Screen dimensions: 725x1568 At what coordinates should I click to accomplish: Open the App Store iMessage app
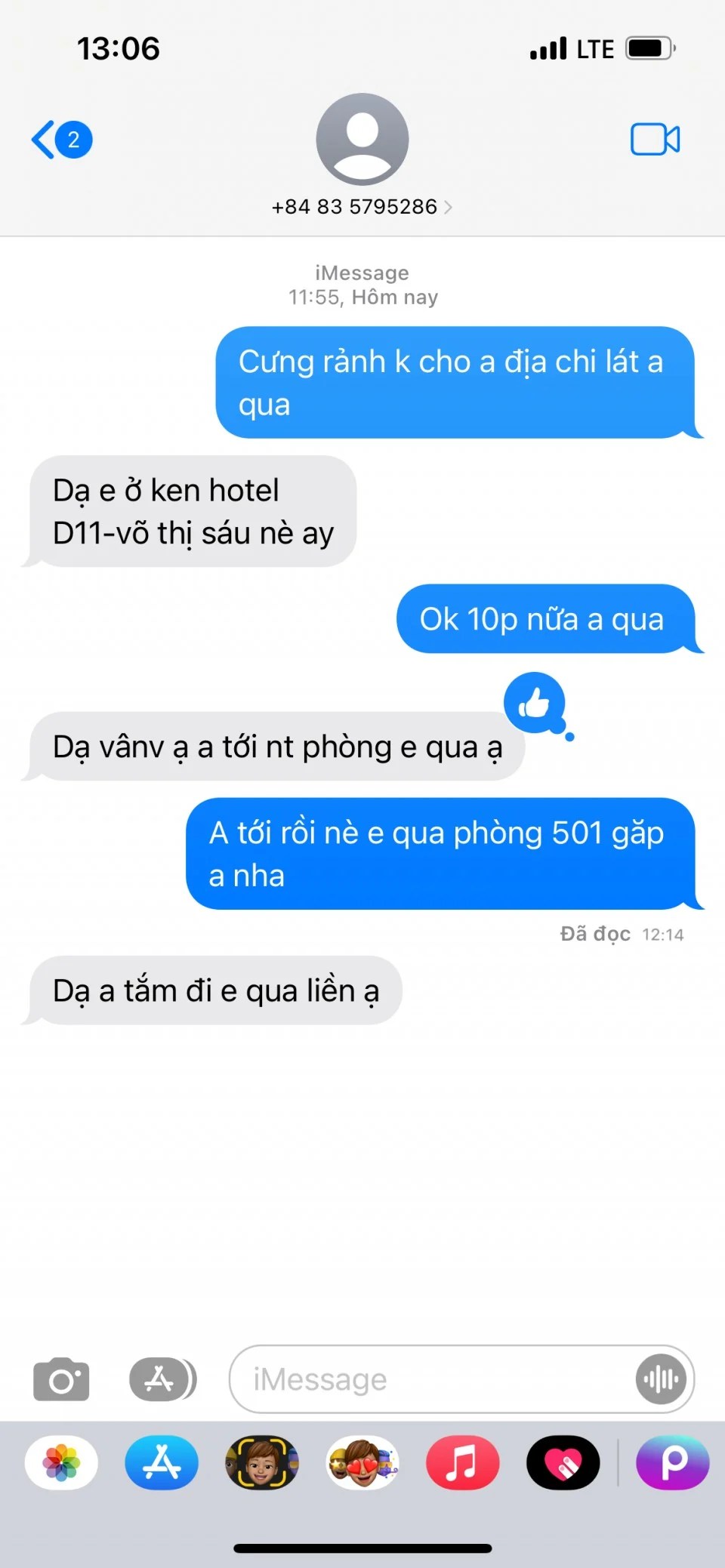click(162, 1462)
